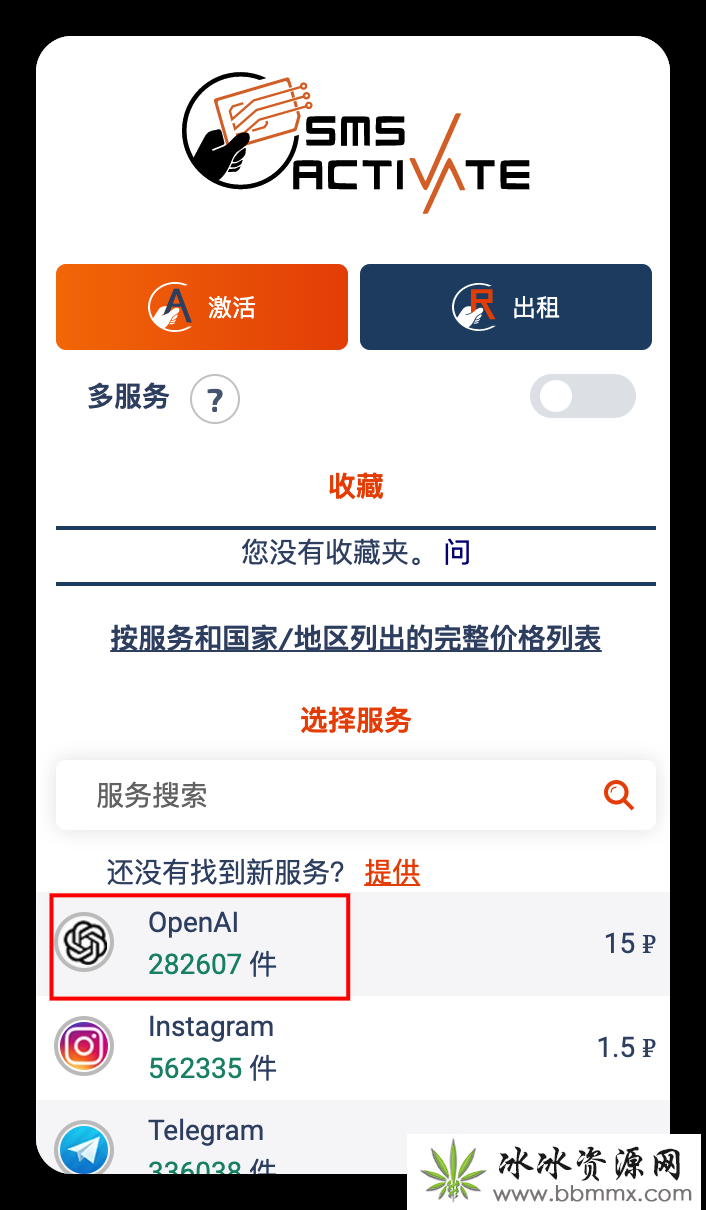
Task: Open the full price list by service and country
Action: tap(355, 638)
